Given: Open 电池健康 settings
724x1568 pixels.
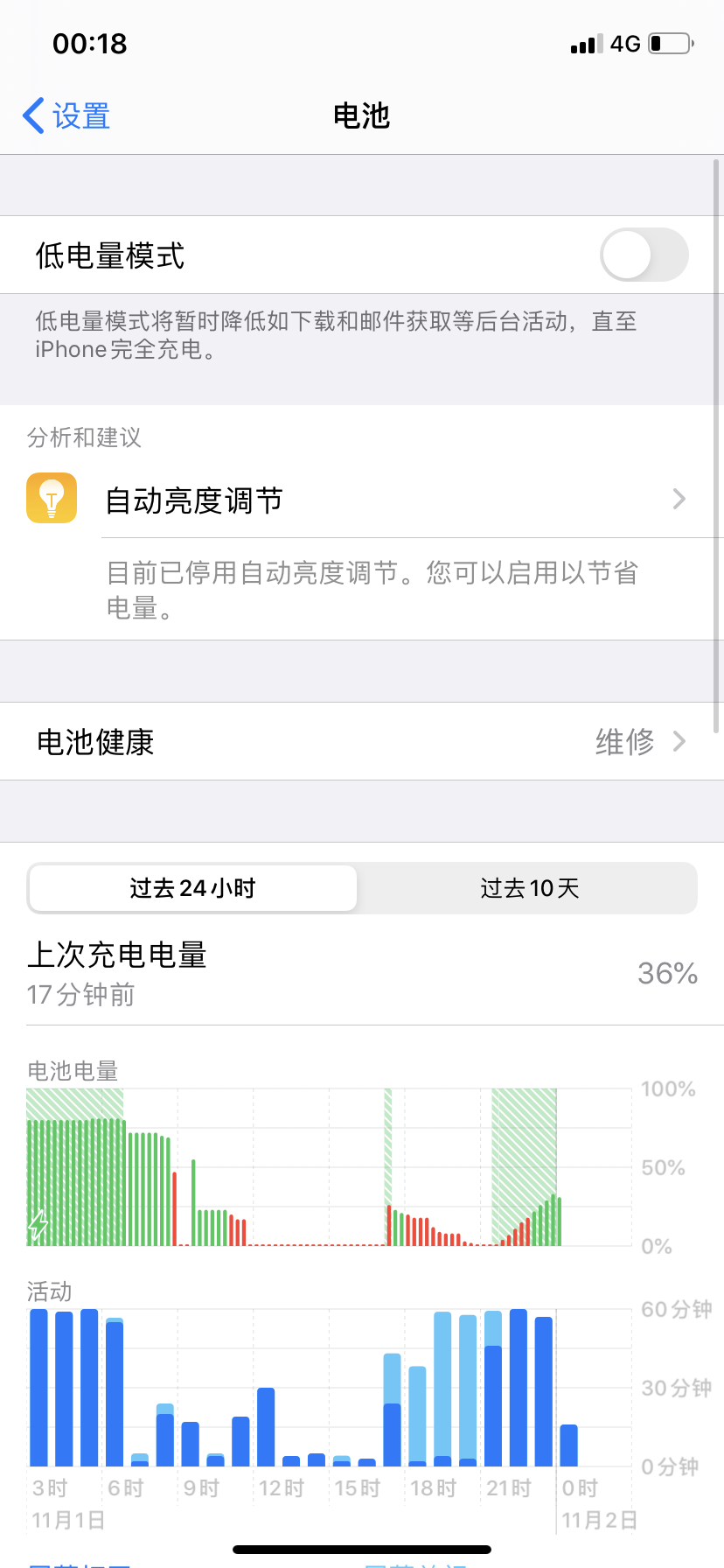Looking at the screenshot, I should click(362, 742).
